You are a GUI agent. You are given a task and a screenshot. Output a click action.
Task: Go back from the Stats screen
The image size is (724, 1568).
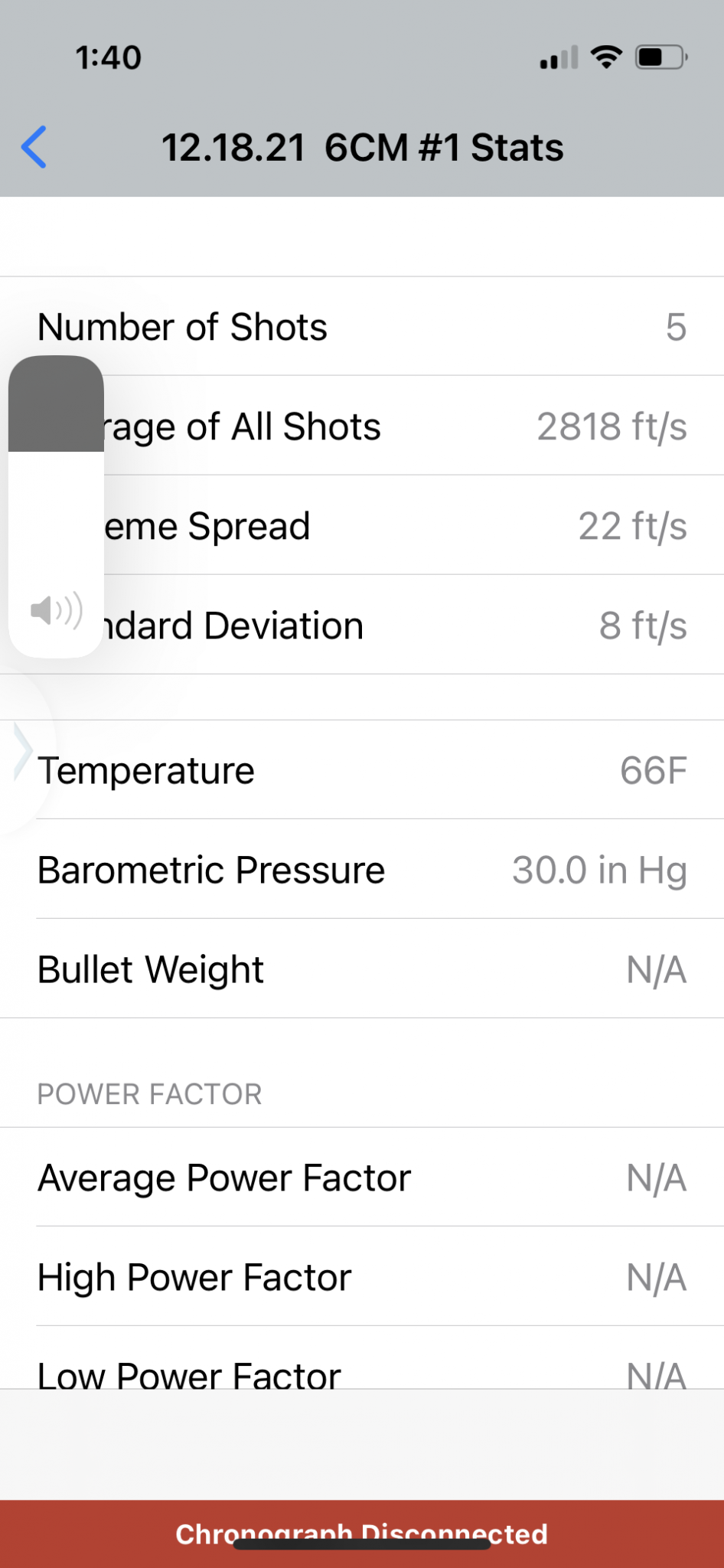click(x=34, y=147)
